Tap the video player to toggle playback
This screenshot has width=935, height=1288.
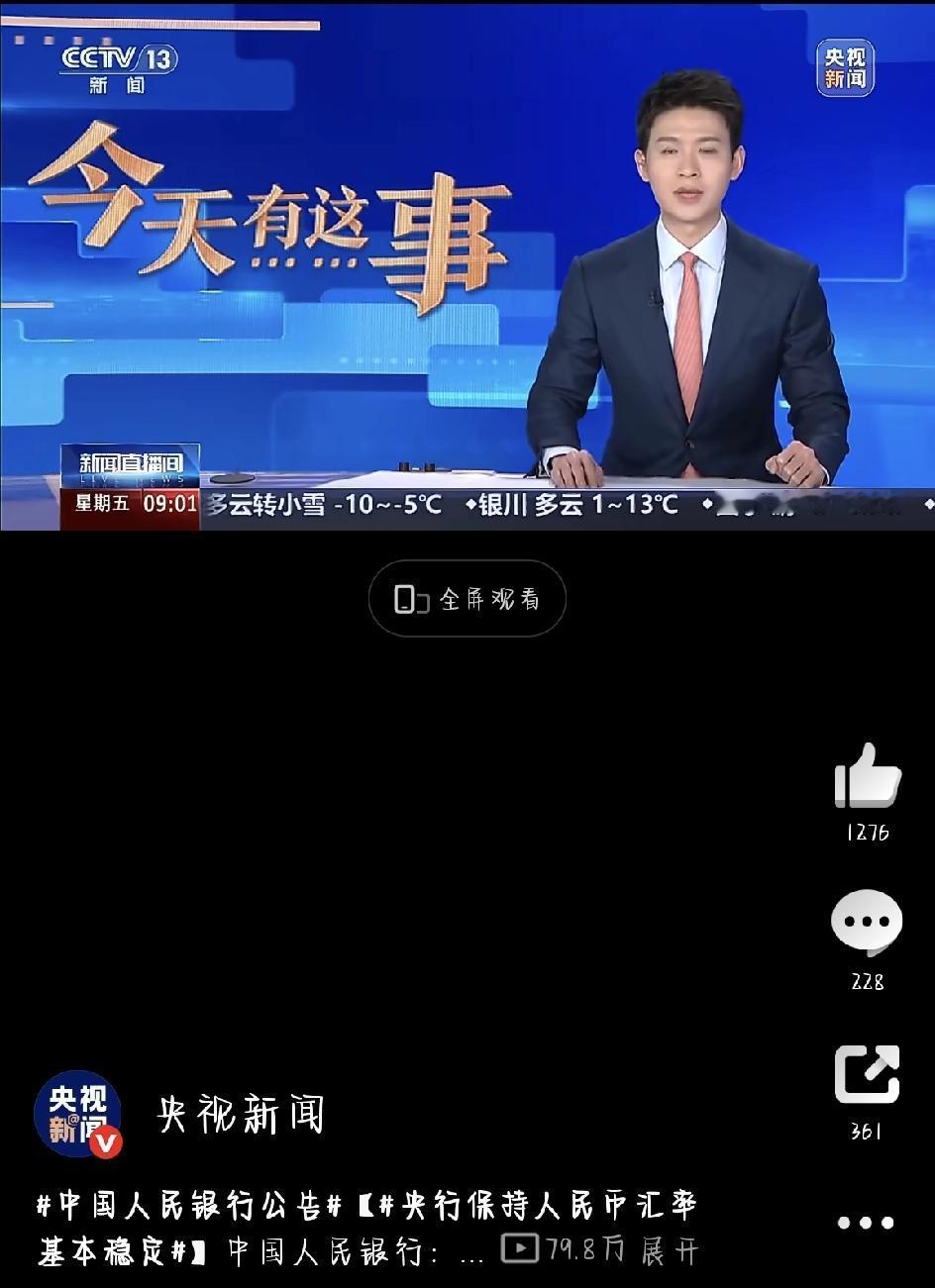(467, 267)
